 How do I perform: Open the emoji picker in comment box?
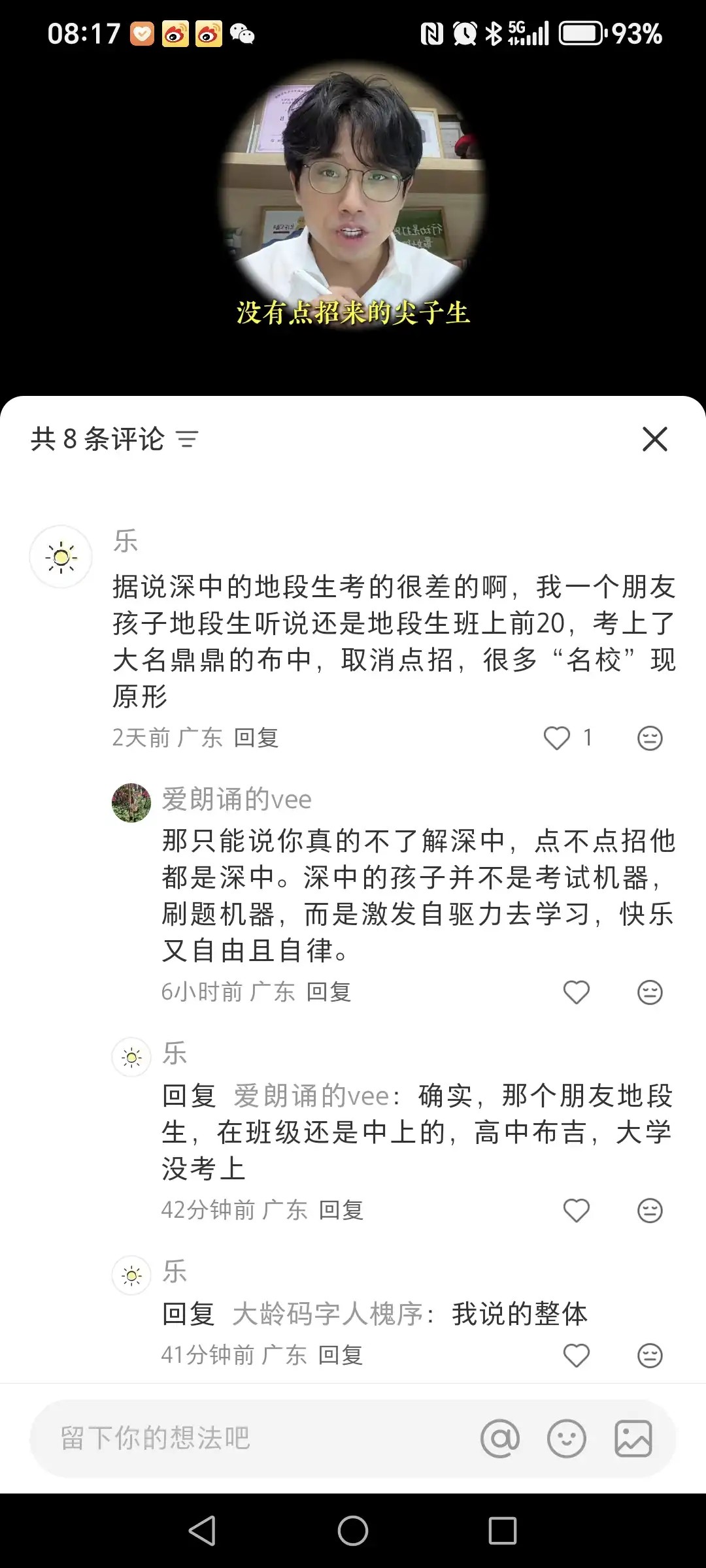click(566, 1439)
